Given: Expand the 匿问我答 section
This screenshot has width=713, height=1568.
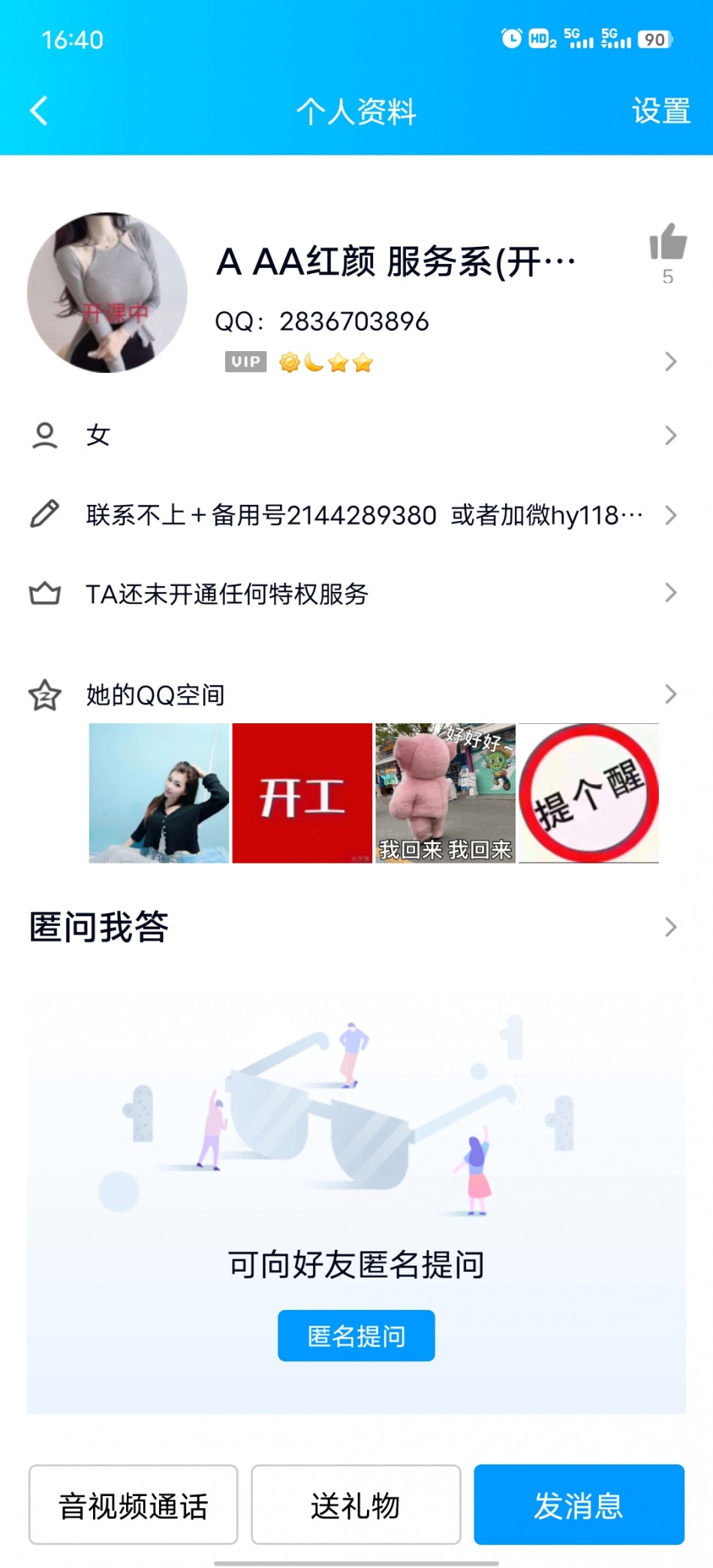Looking at the screenshot, I should (x=356, y=927).
